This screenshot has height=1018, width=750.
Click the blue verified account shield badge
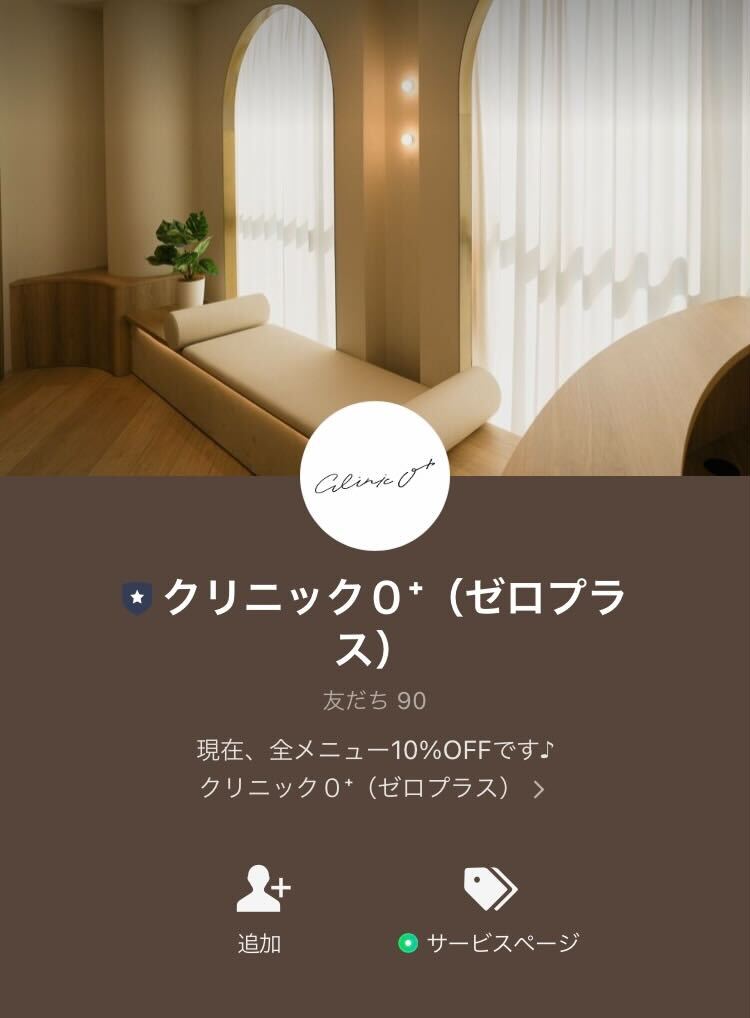[x=137, y=596]
